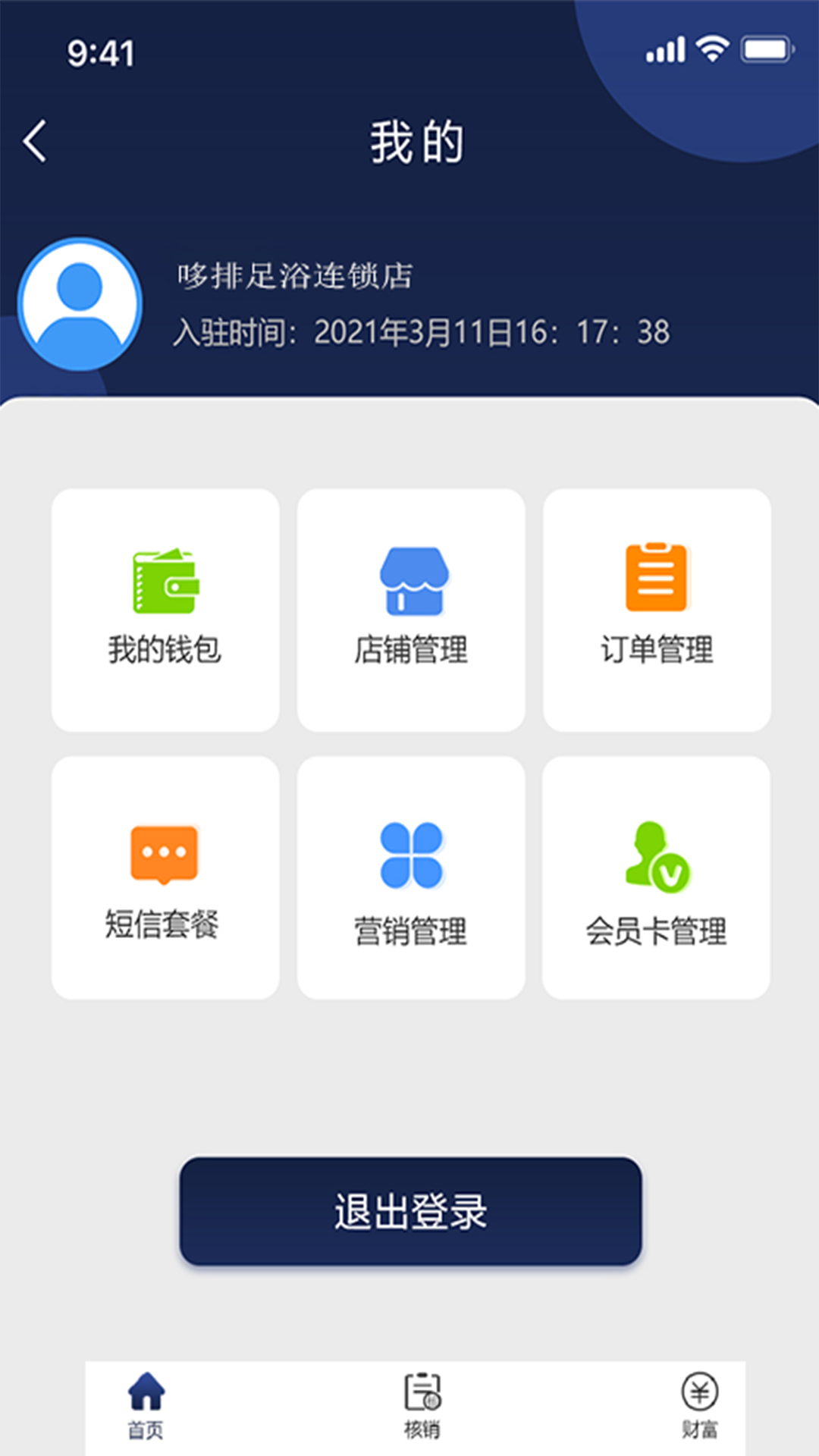Open 短信套餐 SMS package card
This screenshot has height=1456, width=819.
tap(165, 877)
